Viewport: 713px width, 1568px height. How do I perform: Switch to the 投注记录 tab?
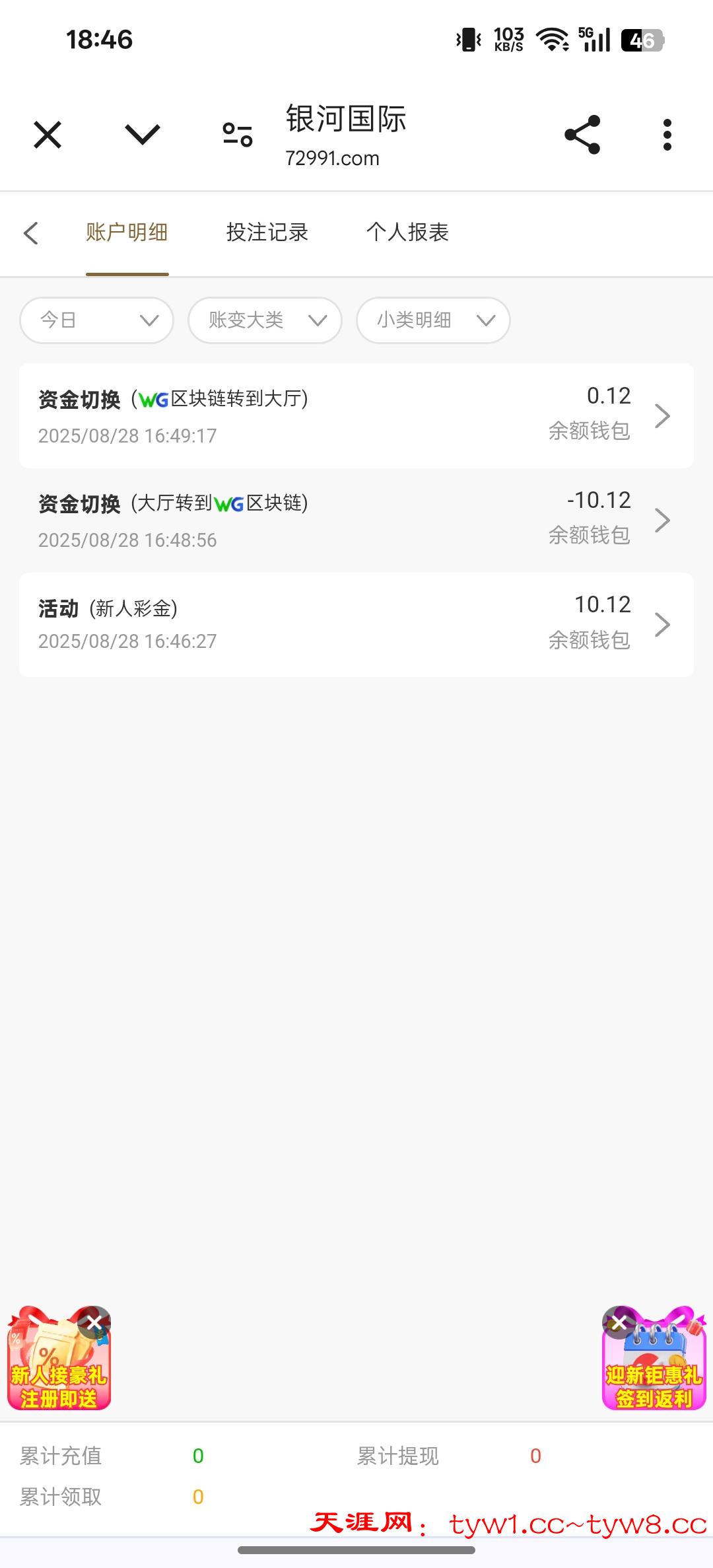(267, 233)
